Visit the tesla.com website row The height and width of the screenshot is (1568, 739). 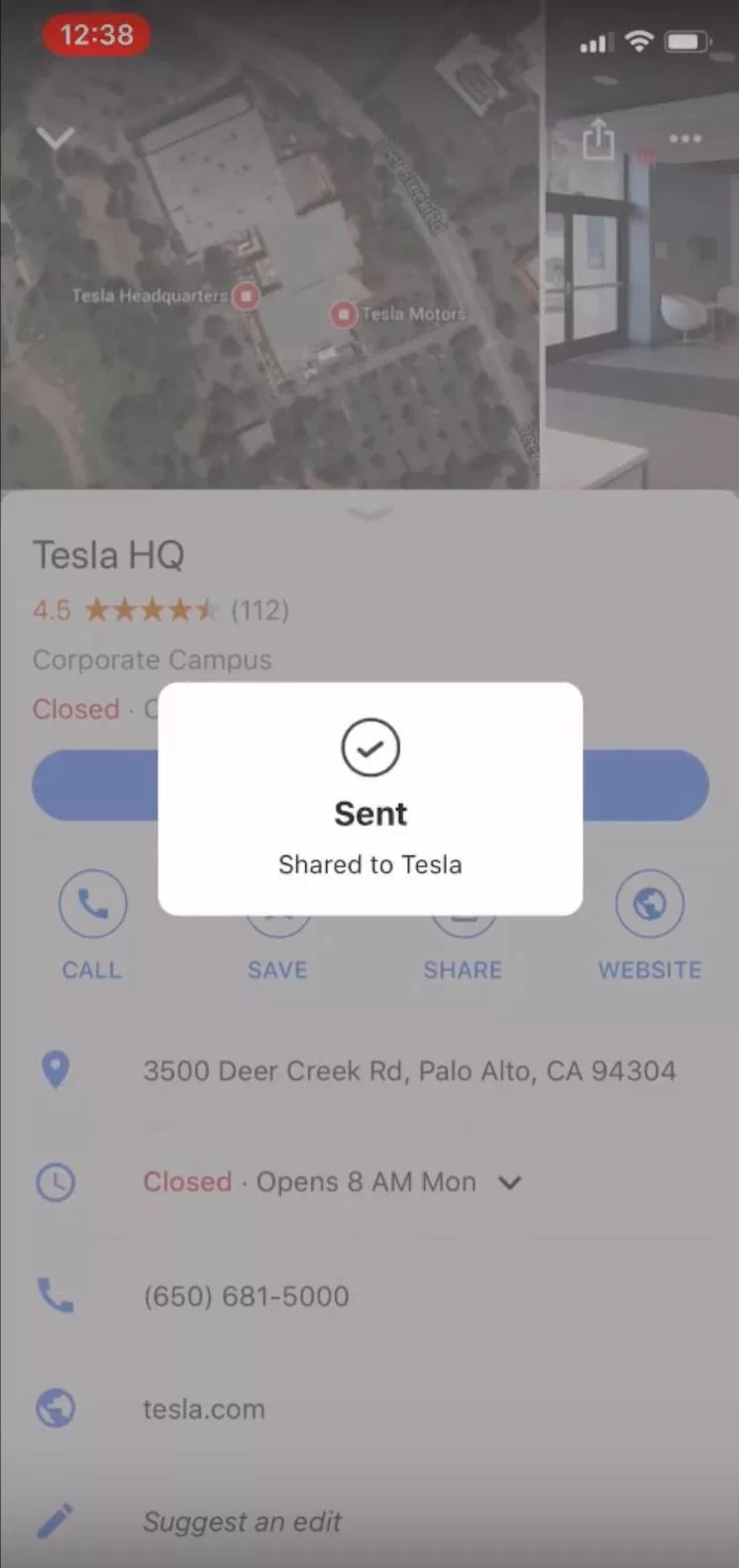point(369,1408)
